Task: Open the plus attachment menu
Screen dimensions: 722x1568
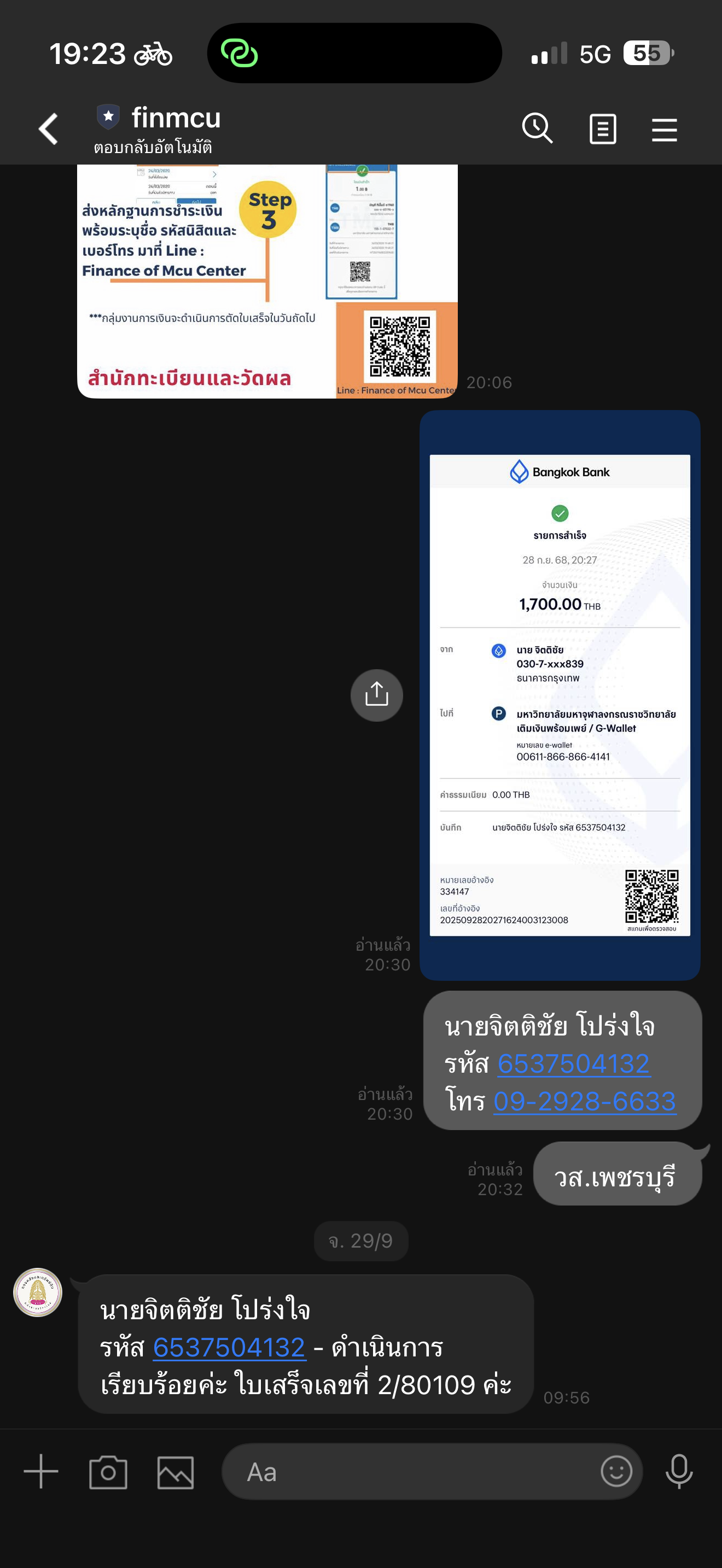Action: [x=41, y=1472]
